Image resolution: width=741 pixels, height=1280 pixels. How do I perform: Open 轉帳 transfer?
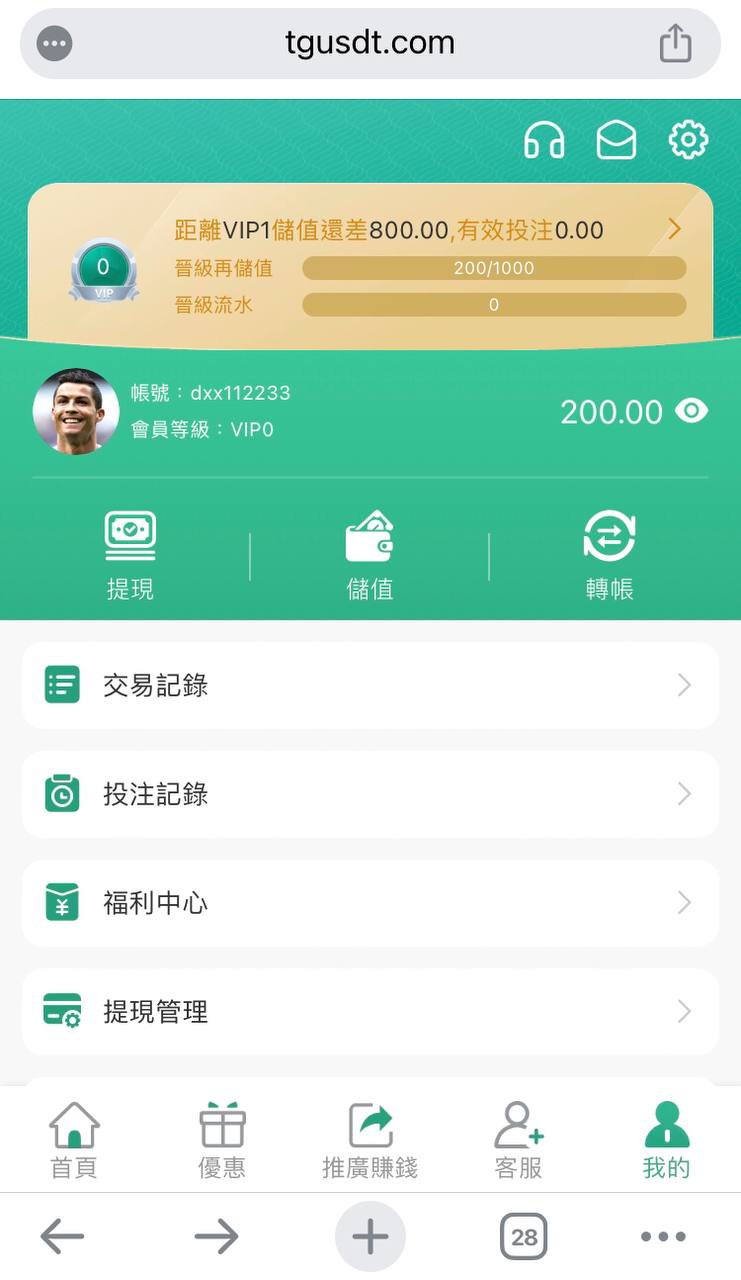tap(609, 555)
